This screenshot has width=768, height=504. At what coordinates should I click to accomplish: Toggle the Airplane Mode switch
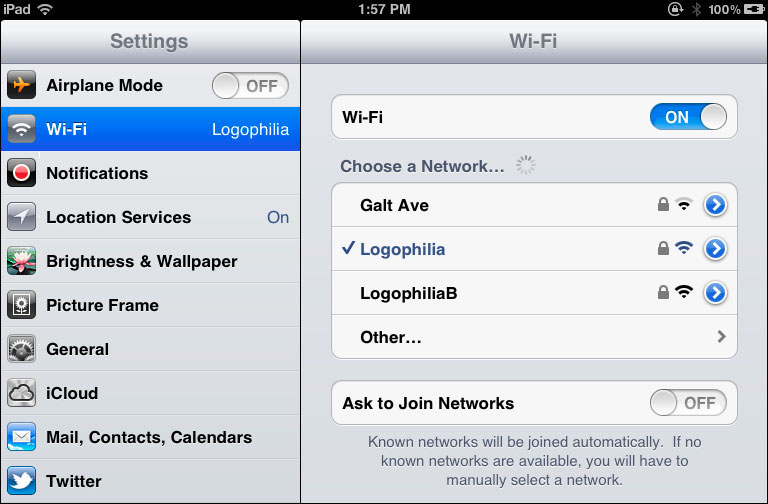(250, 86)
